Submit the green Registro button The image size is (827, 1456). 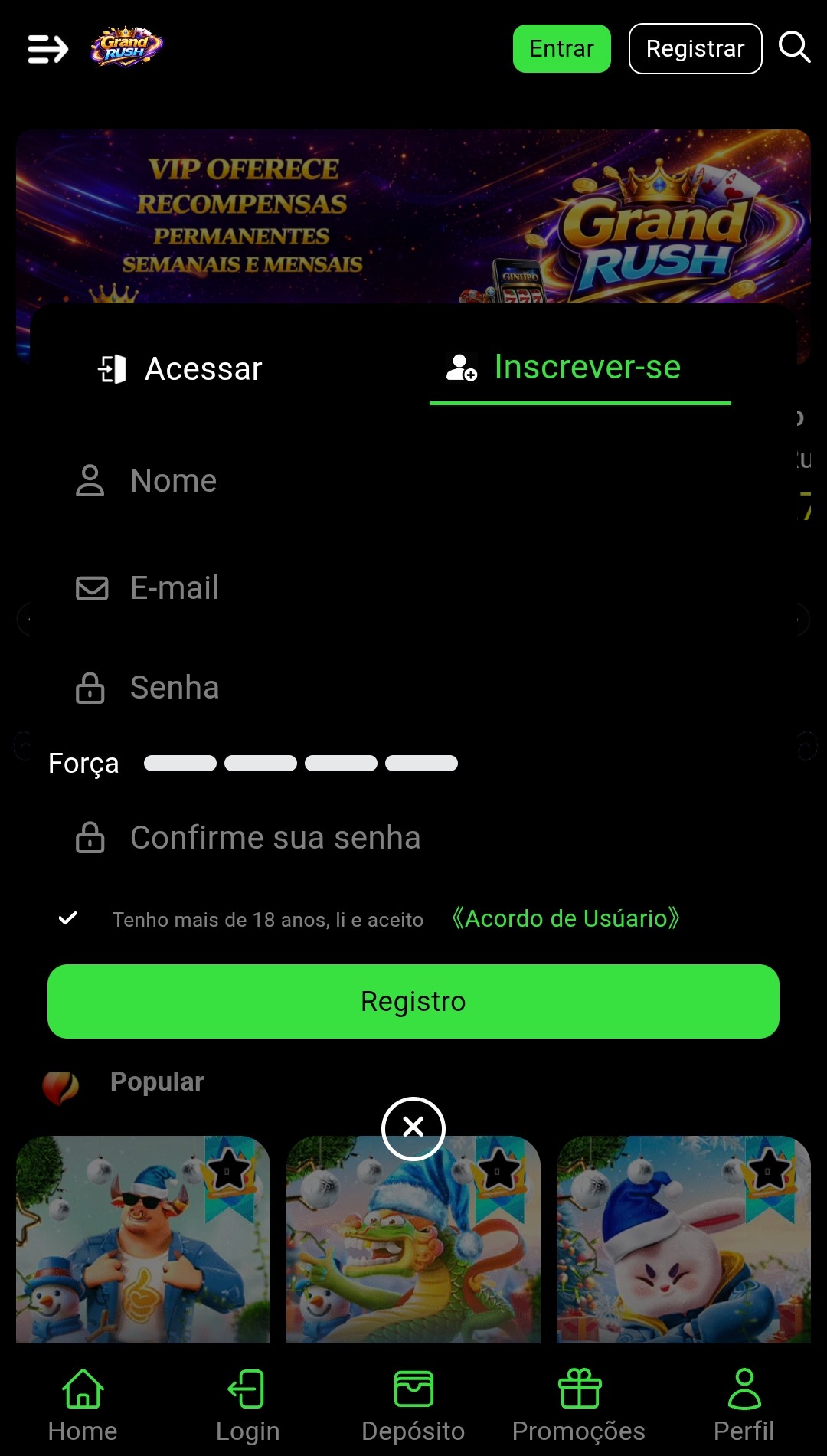pyautogui.click(x=413, y=1001)
